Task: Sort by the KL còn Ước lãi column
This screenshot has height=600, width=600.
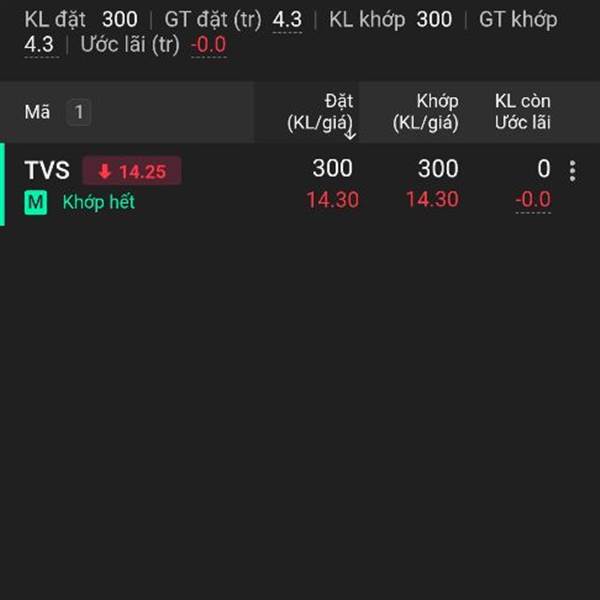Action: pos(522,112)
